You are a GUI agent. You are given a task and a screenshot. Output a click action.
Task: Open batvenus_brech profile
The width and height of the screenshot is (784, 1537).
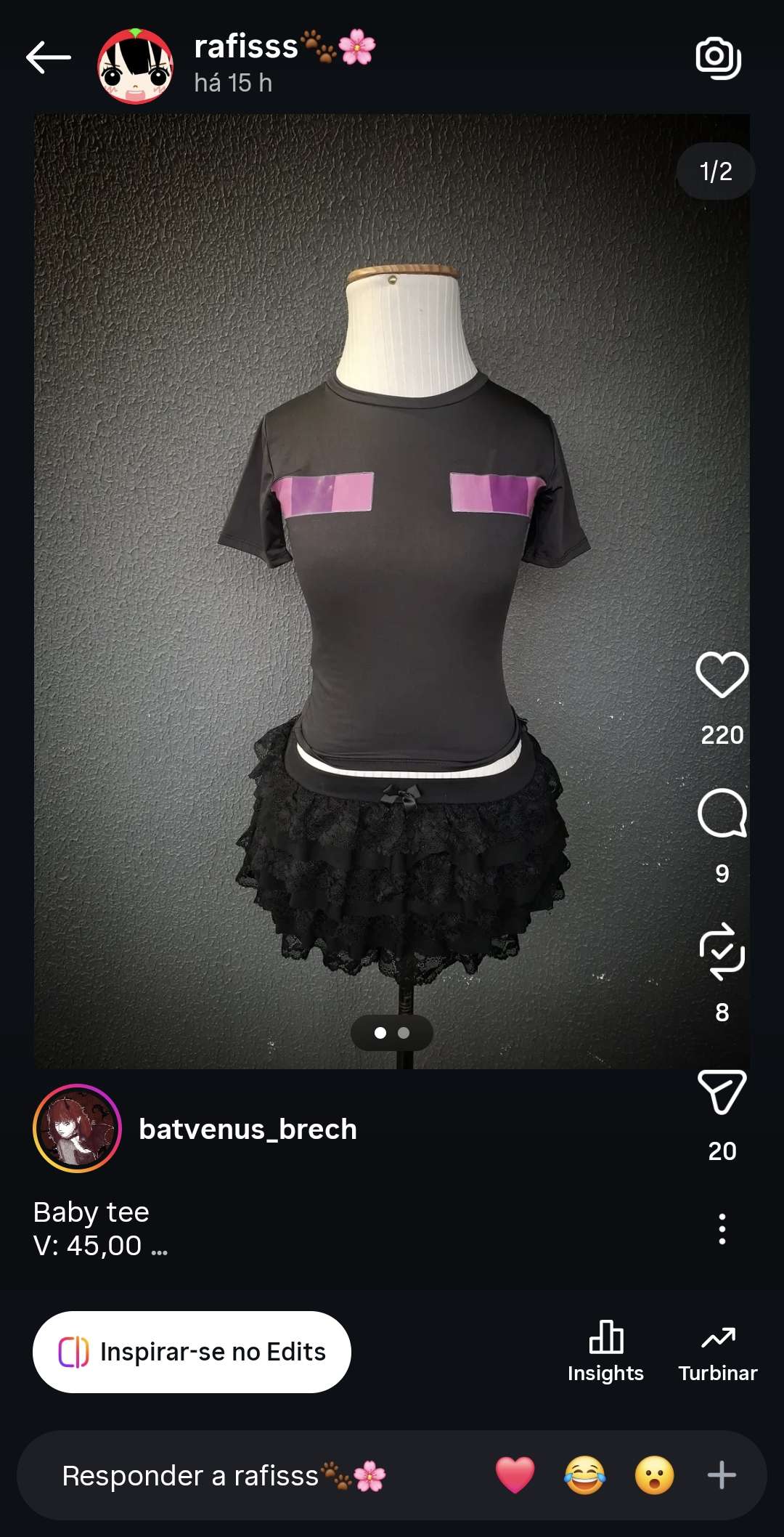[248, 1129]
